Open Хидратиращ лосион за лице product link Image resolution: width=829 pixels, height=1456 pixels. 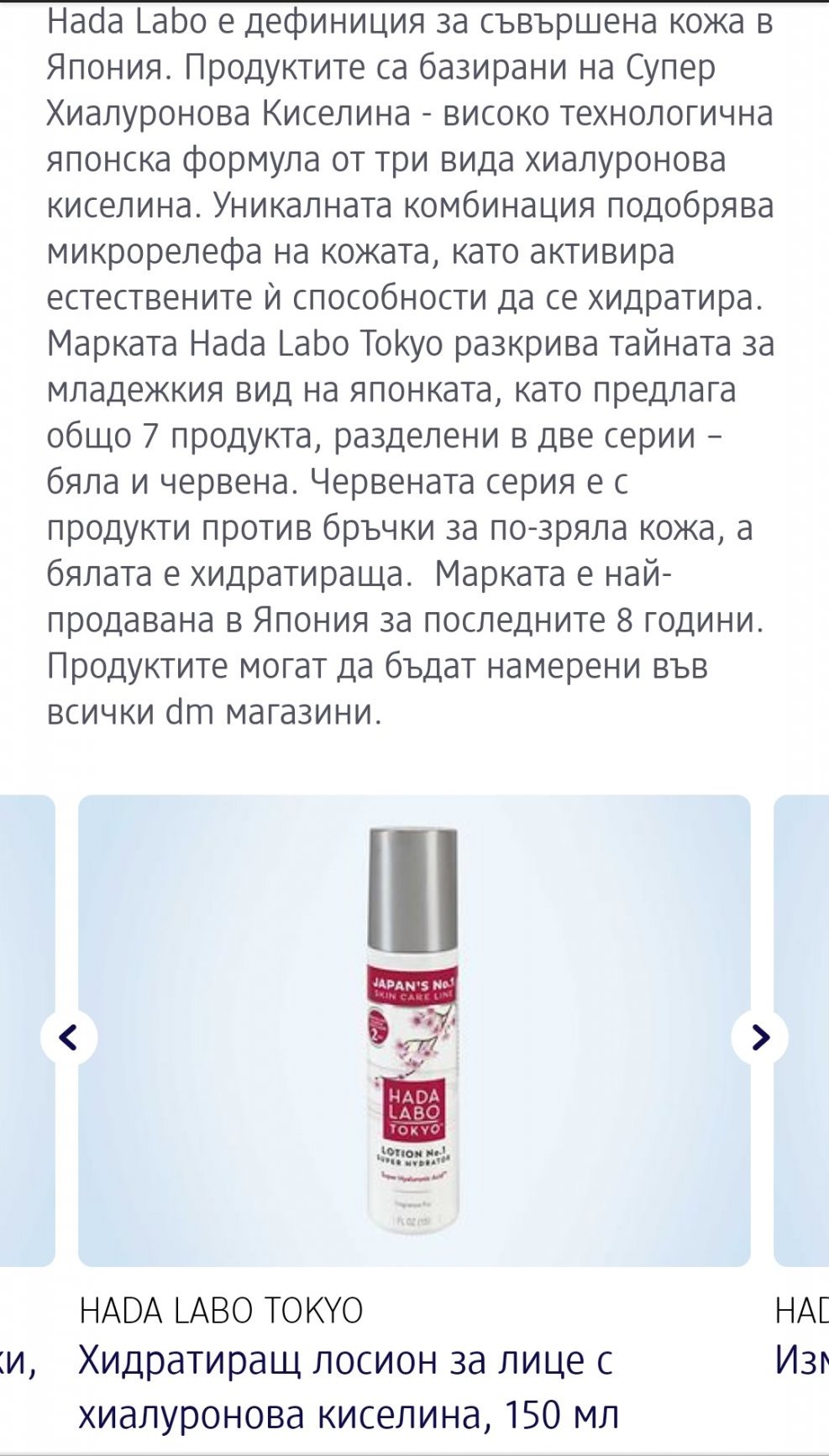[348, 1387]
